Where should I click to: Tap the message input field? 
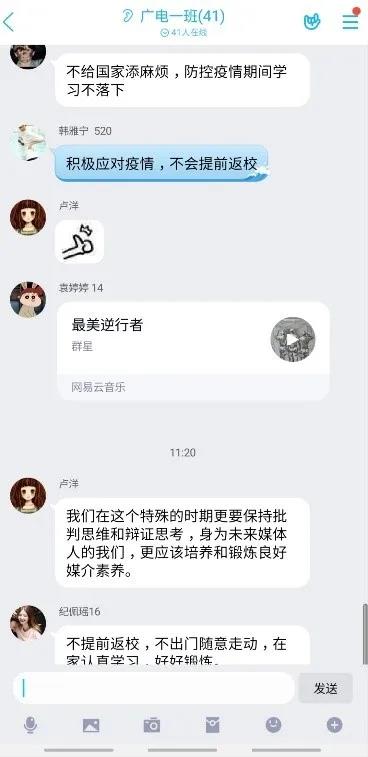coord(154,688)
